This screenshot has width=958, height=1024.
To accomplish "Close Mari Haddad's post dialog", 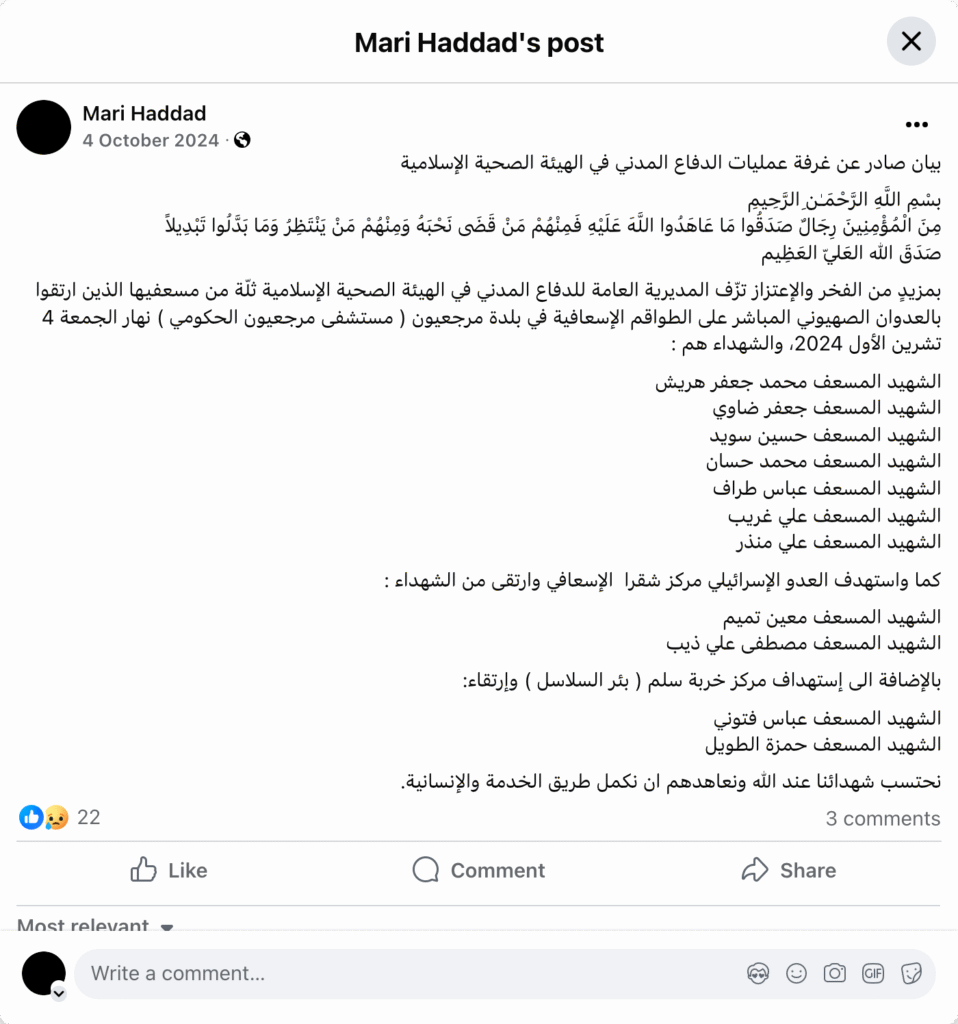I will pos(911,41).
